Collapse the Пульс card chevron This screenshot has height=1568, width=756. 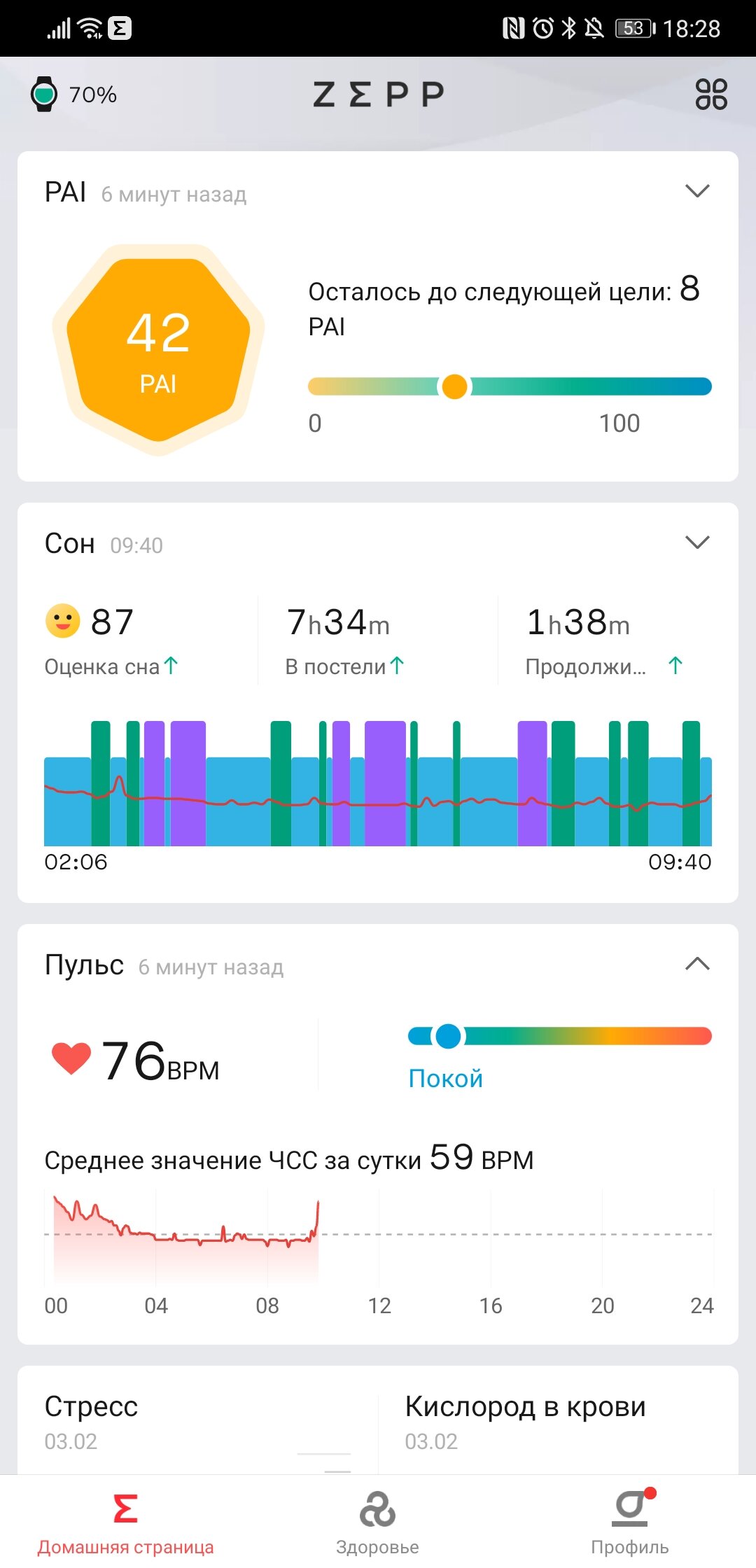[x=697, y=964]
